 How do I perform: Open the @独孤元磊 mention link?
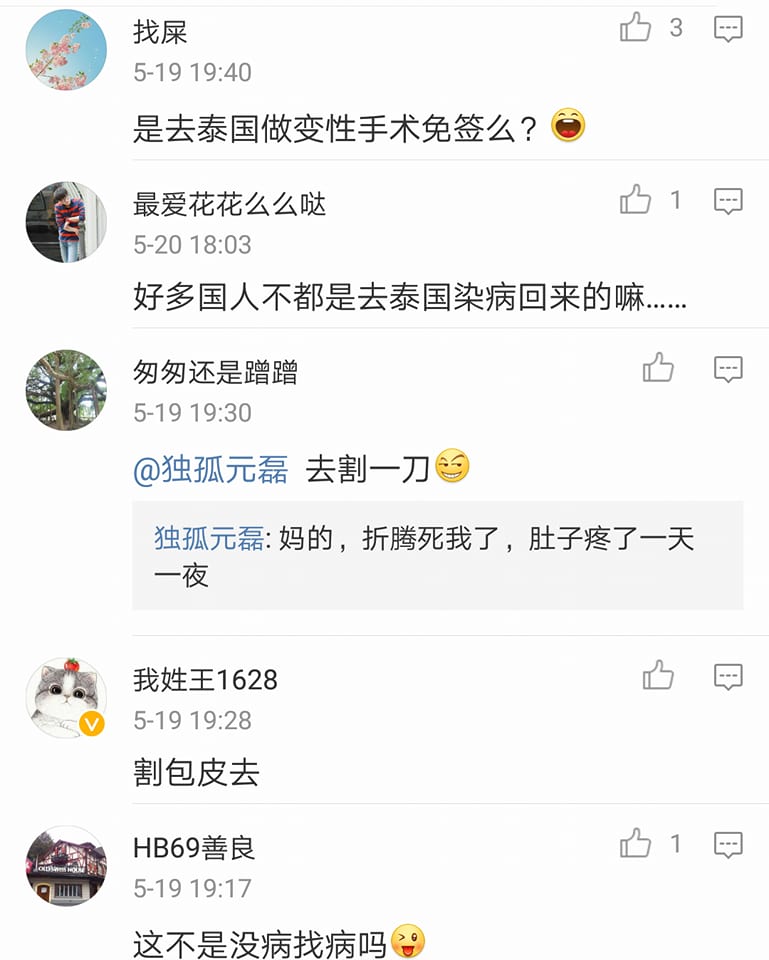[x=211, y=469]
